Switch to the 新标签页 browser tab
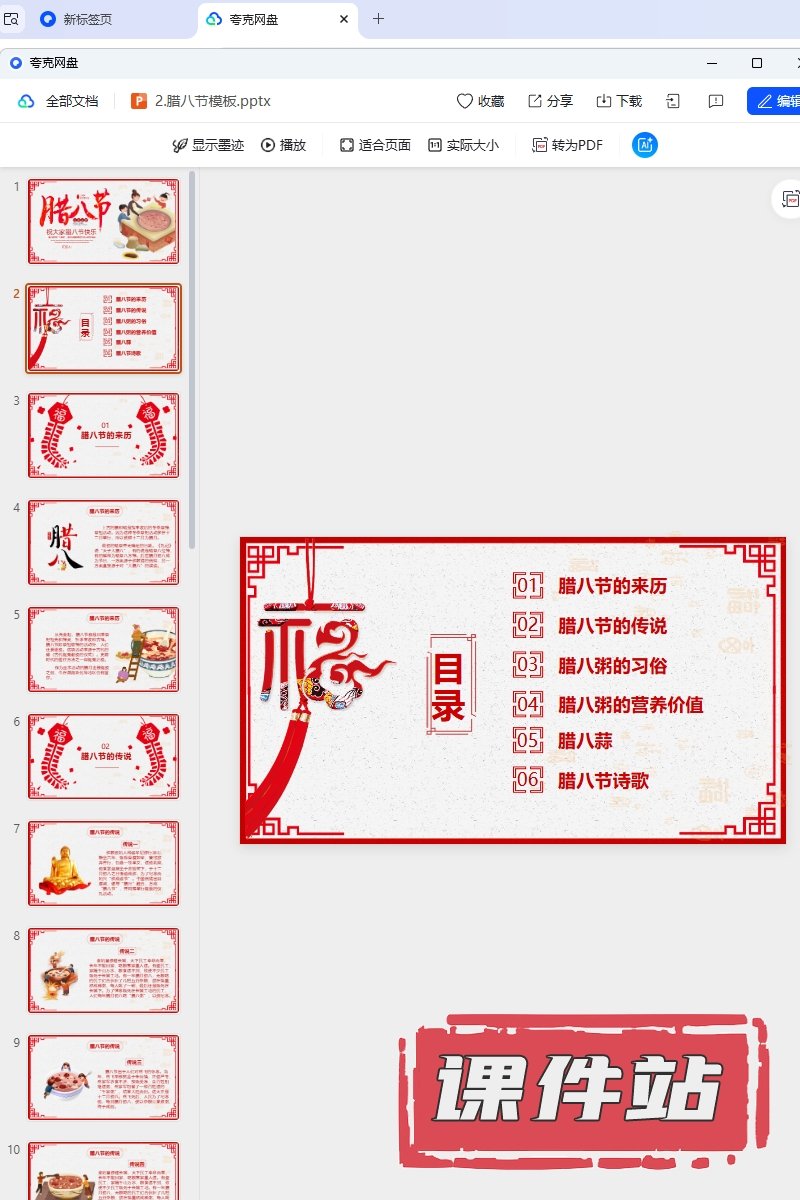 [87, 19]
